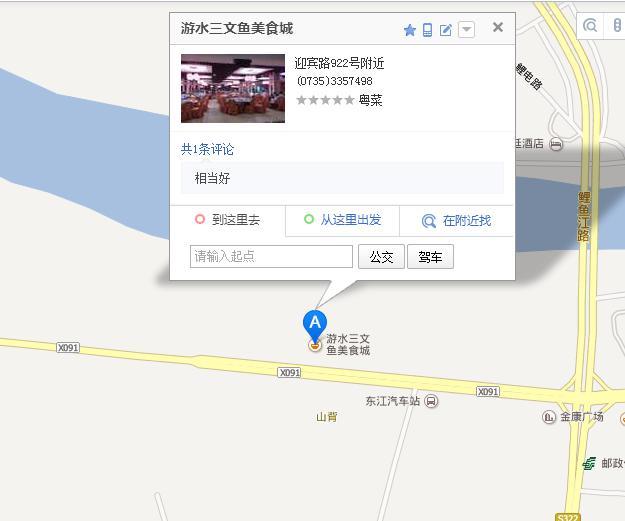Switch to the 在附近找 tab
This screenshot has height=521, width=625.
[x=457, y=221]
